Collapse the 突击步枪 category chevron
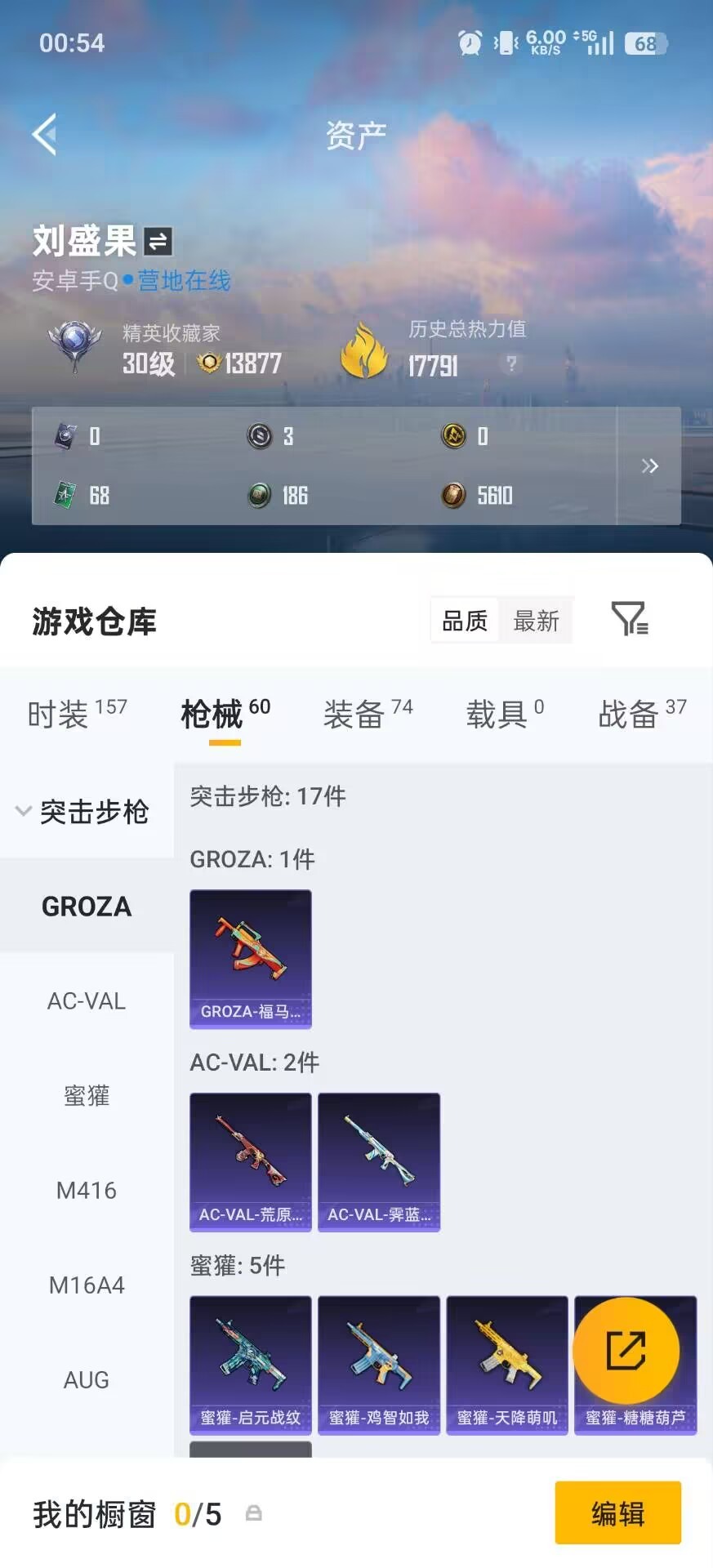713x1568 pixels. [x=22, y=811]
